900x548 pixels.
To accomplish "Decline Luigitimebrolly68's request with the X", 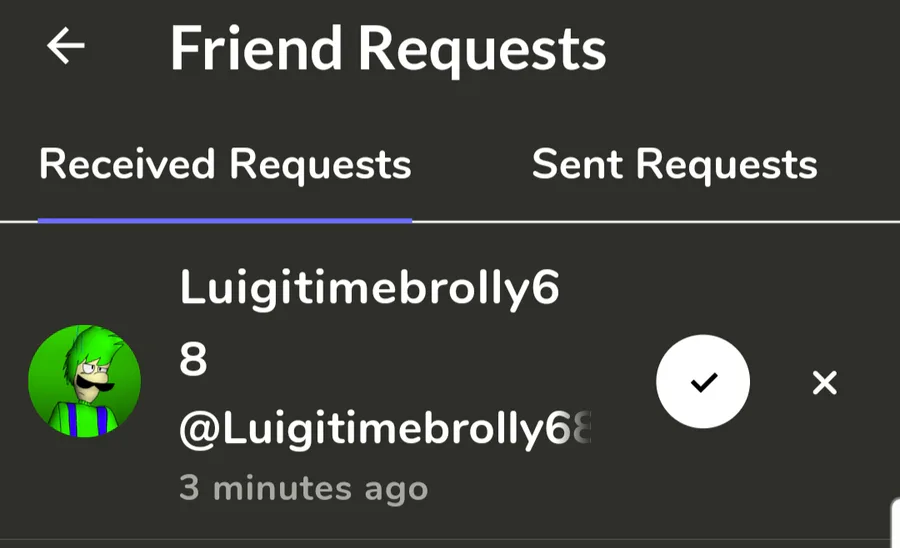I will tap(824, 382).
